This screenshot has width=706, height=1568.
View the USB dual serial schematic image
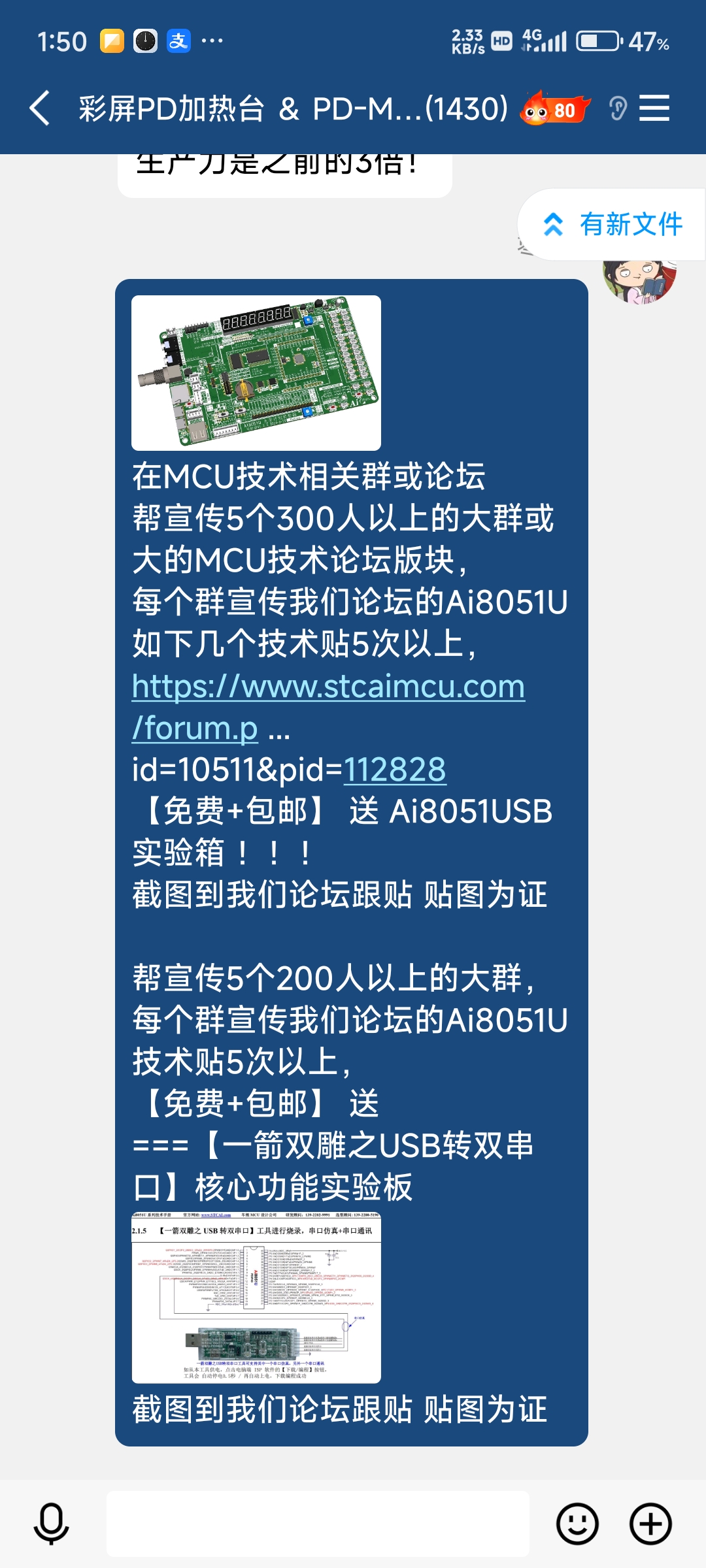[x=256, y=1298]
